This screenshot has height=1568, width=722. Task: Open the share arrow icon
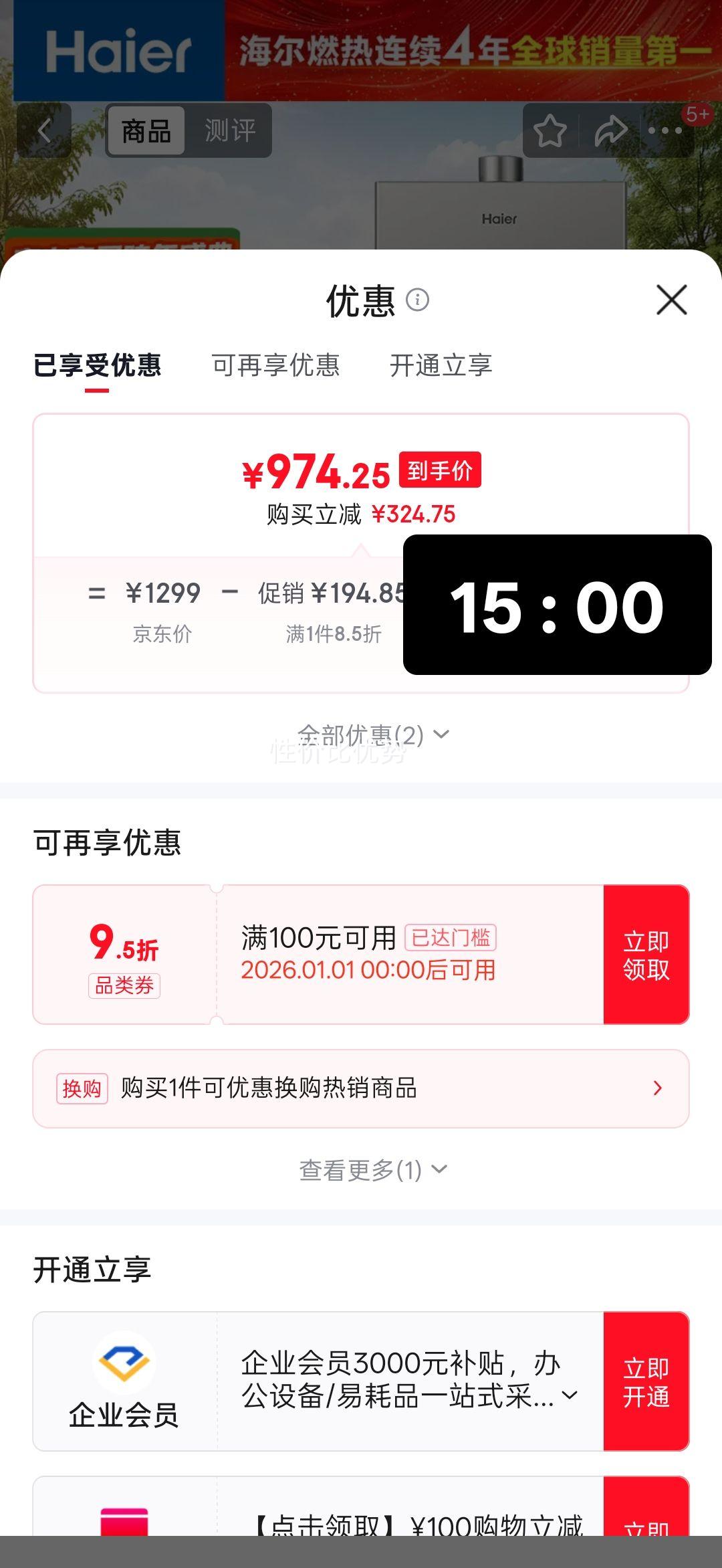point(610,131)
